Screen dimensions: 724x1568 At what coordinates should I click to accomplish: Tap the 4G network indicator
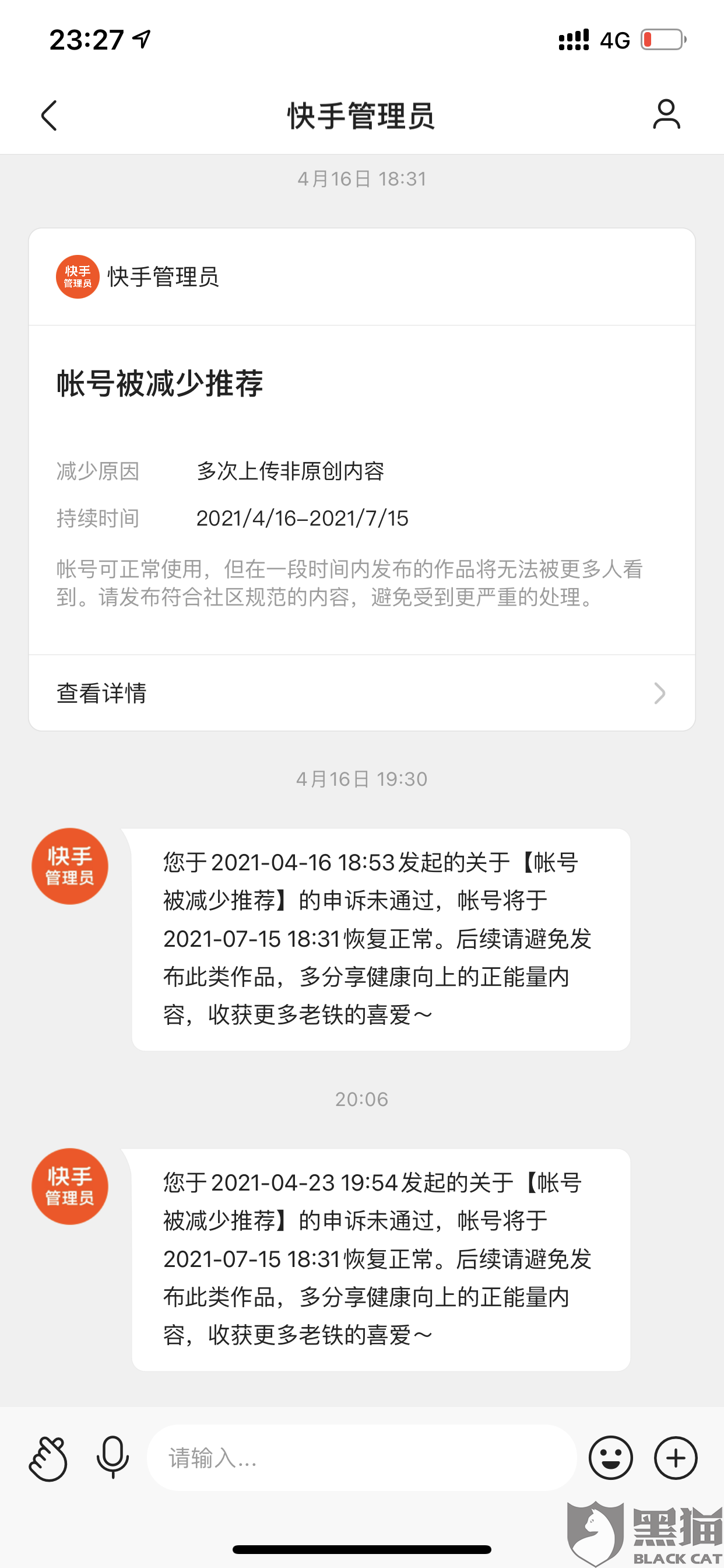click(616, 38)
